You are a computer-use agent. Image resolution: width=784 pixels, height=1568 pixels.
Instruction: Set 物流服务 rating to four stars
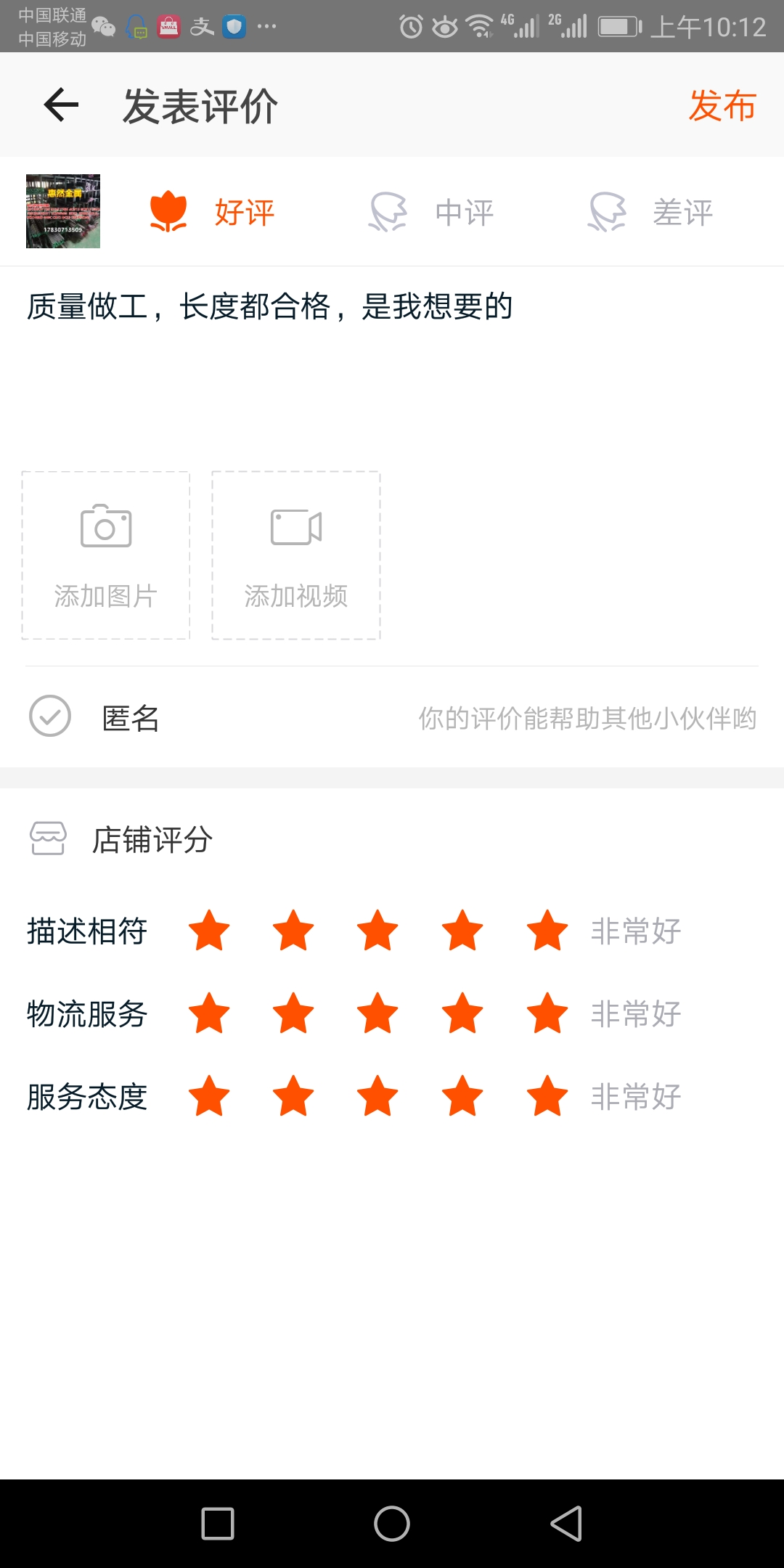coord(462,1013)
